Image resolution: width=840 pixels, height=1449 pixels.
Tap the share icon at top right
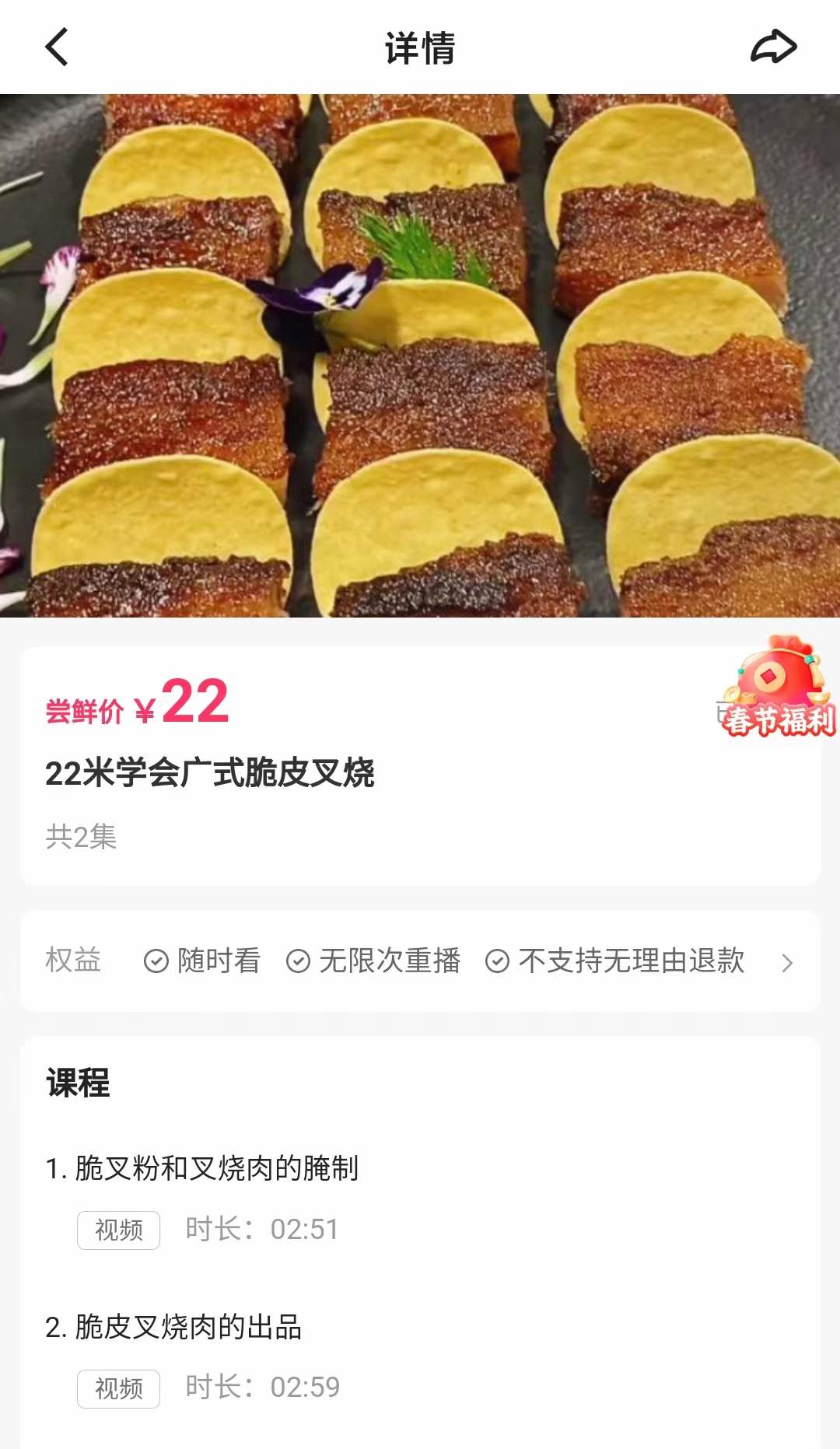pyautogui.click(x=772, y=47)
